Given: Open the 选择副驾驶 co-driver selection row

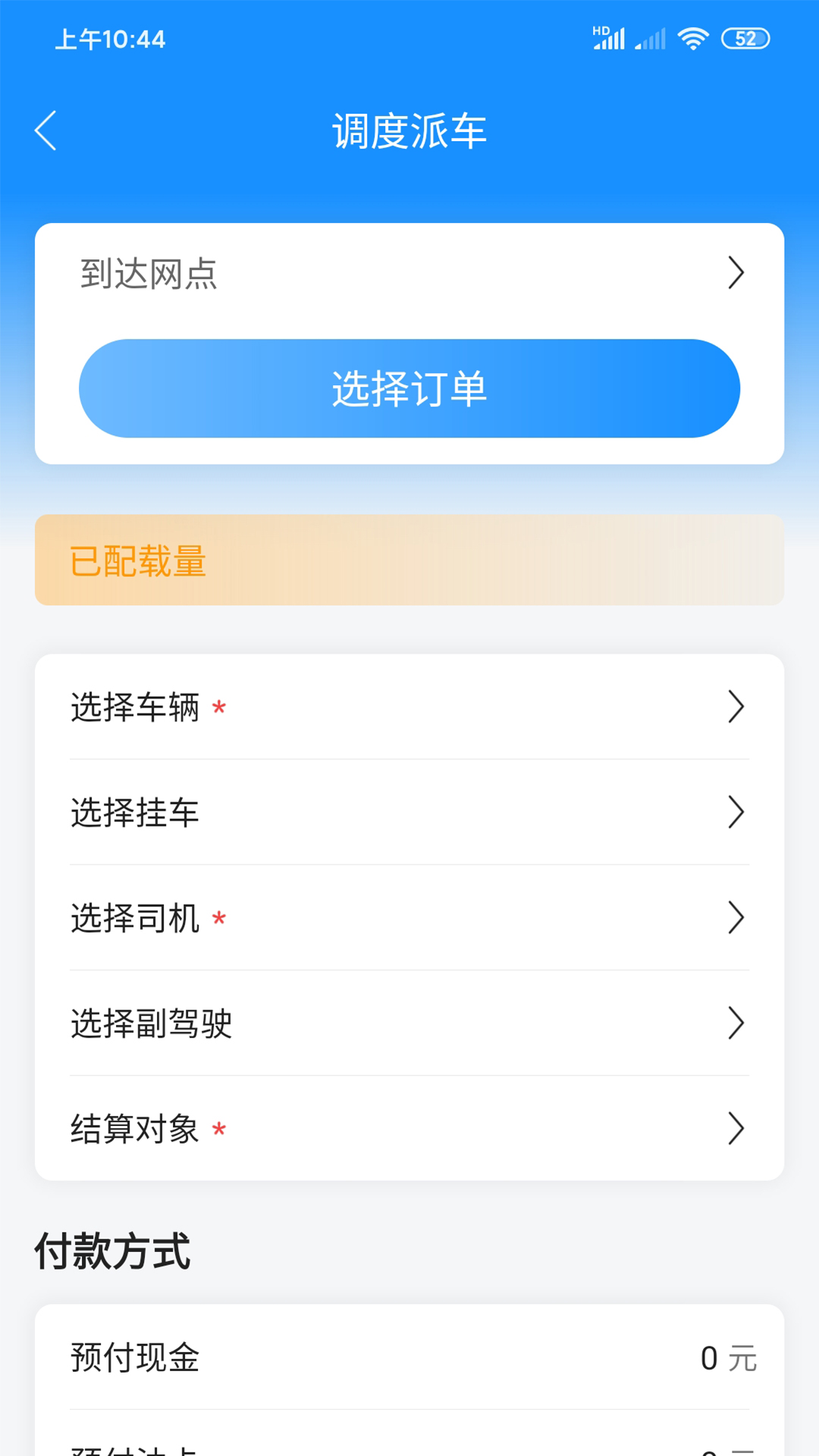Looking at the screenshot, I should click(409, 1024).
